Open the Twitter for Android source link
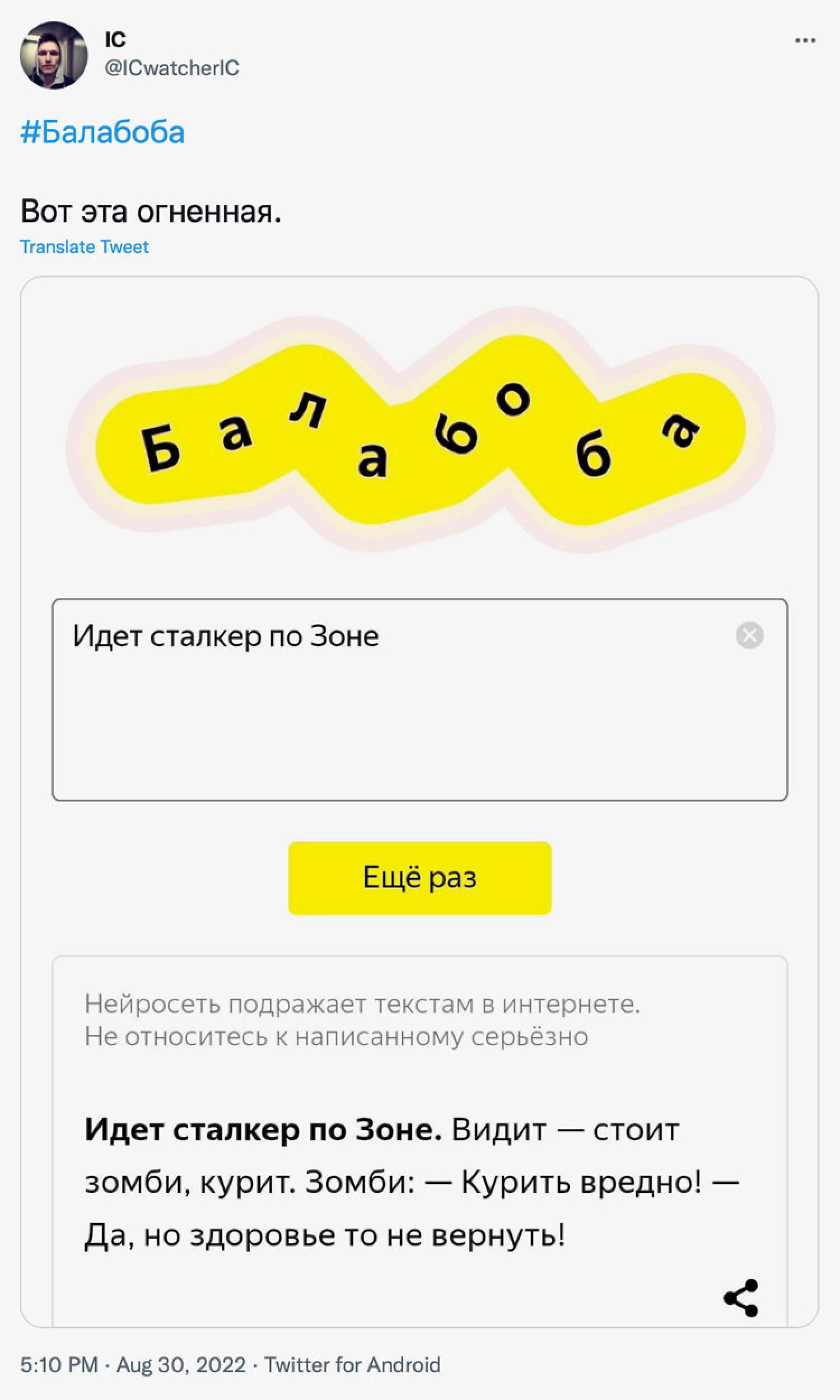 coord(352,1364)
